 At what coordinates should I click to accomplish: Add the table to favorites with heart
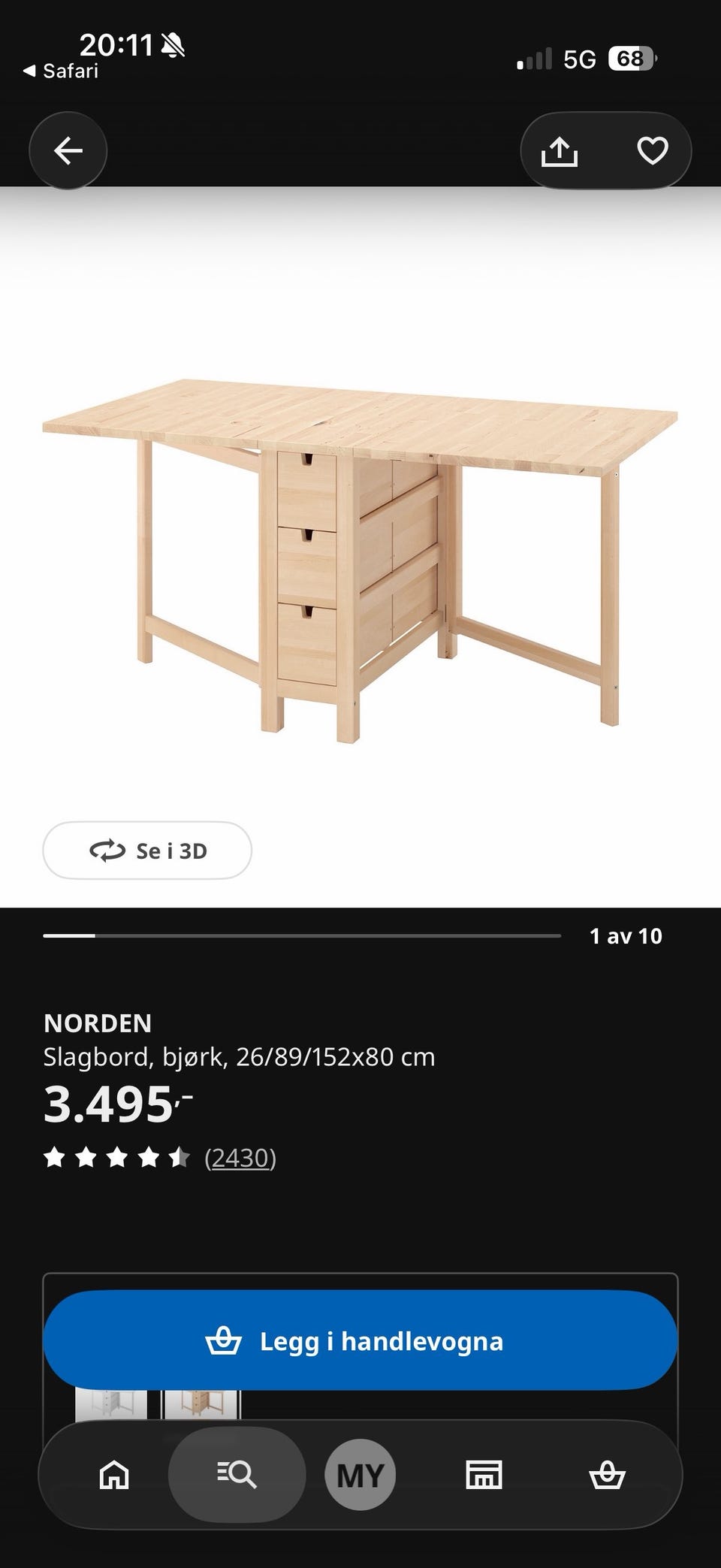tap(652, 151)
